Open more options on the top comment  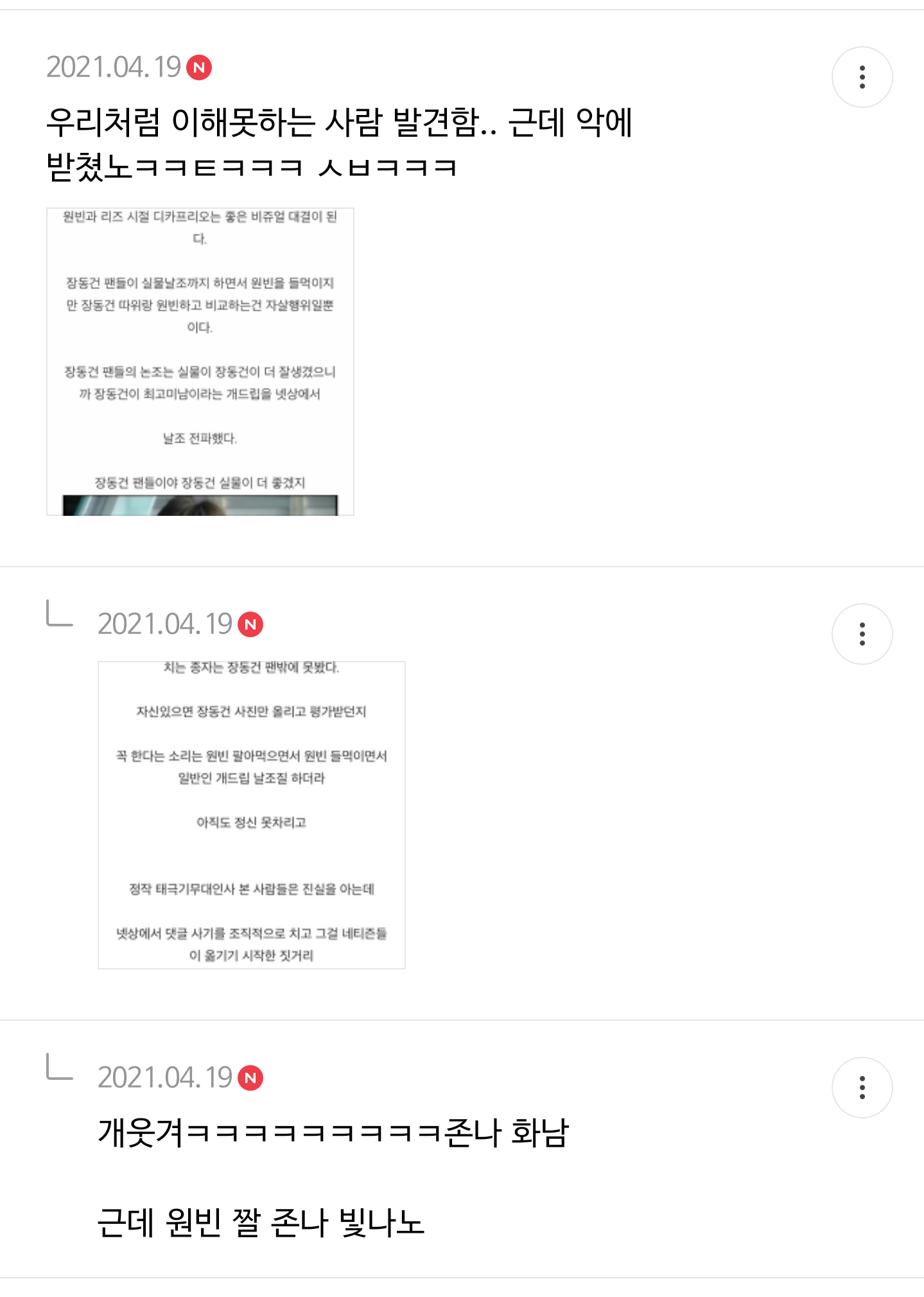(x=862, y=77)
